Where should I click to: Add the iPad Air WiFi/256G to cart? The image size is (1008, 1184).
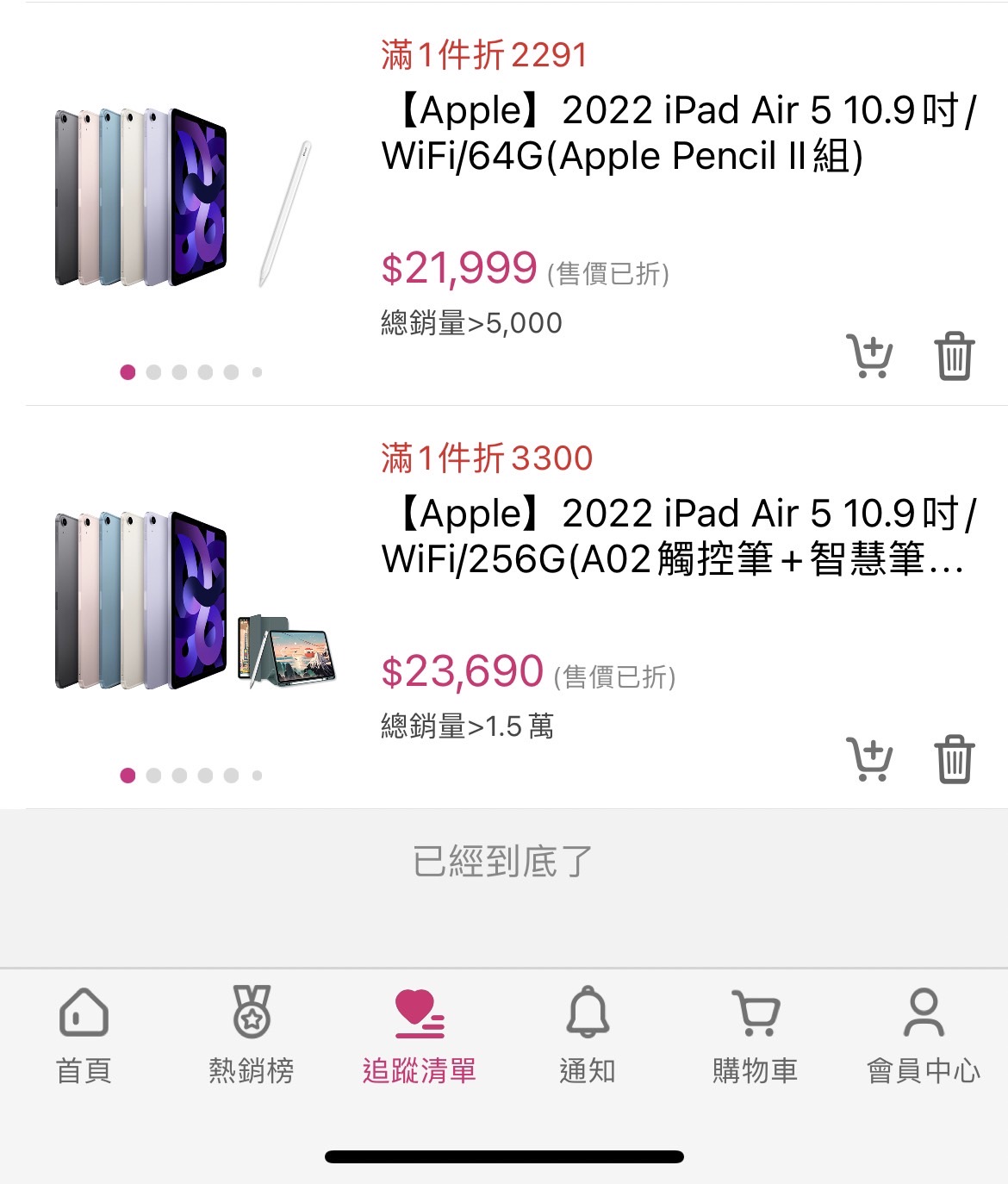pos(870,759)
